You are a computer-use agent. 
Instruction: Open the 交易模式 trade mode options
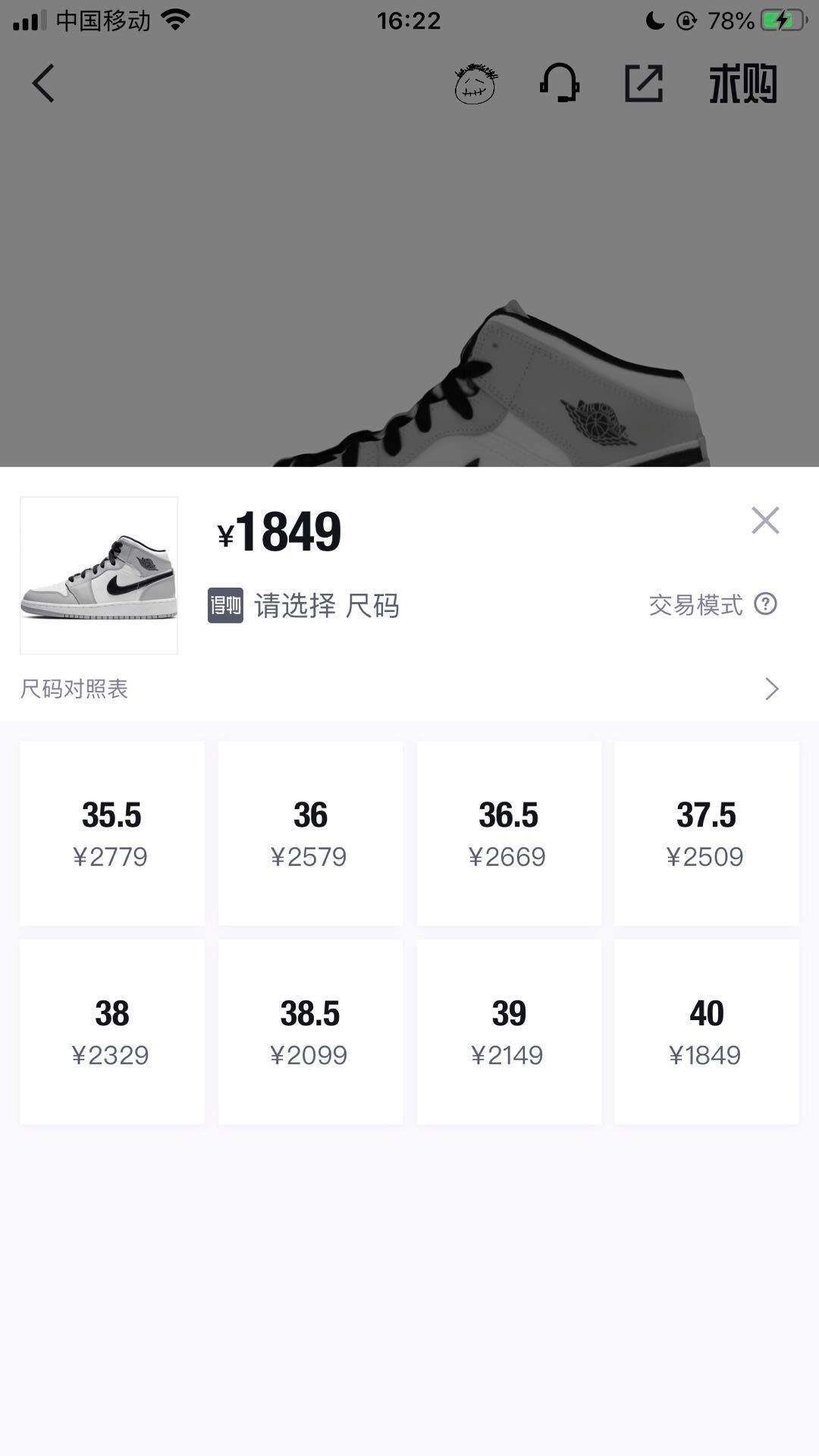pyautogui.click(x=695, y=605)
